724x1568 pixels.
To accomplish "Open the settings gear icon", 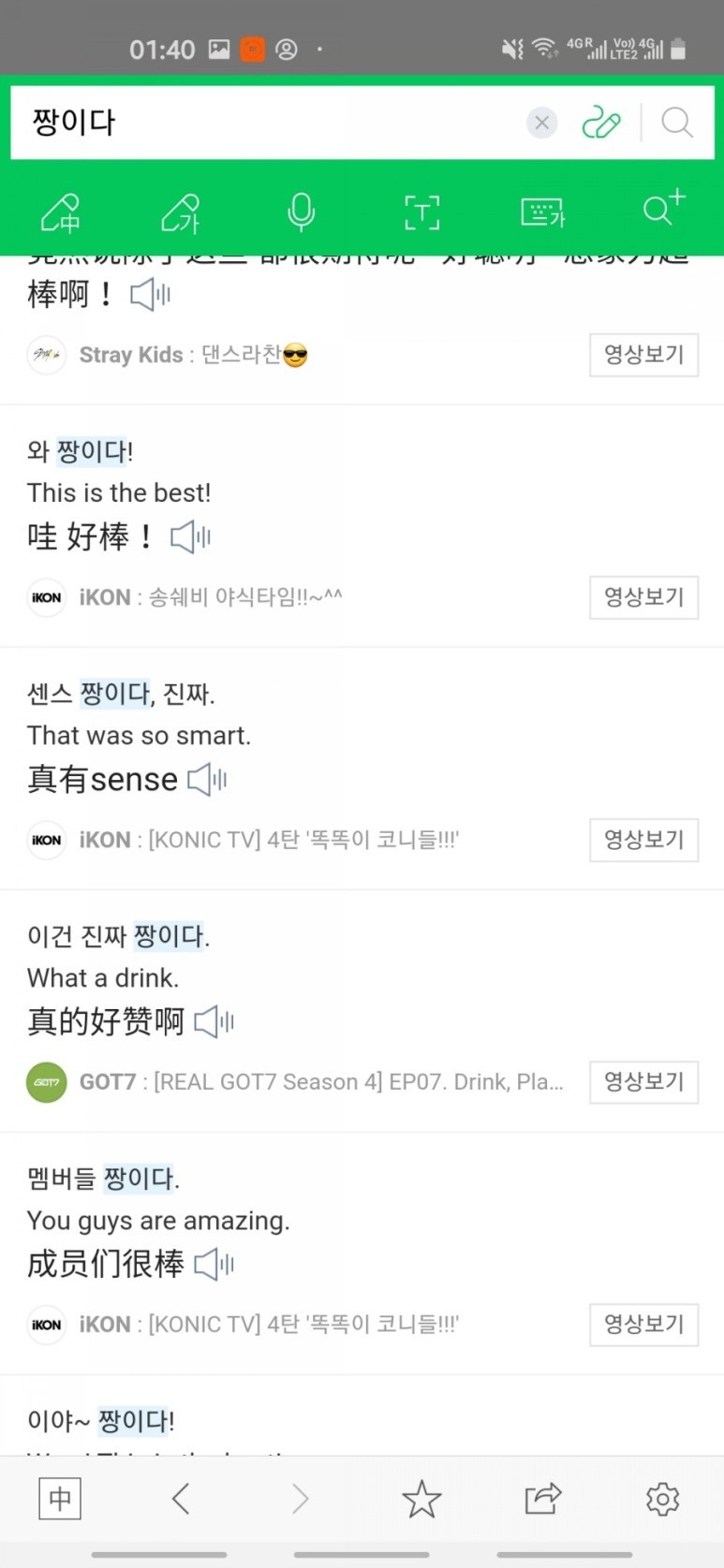I will pos(662,1499).
